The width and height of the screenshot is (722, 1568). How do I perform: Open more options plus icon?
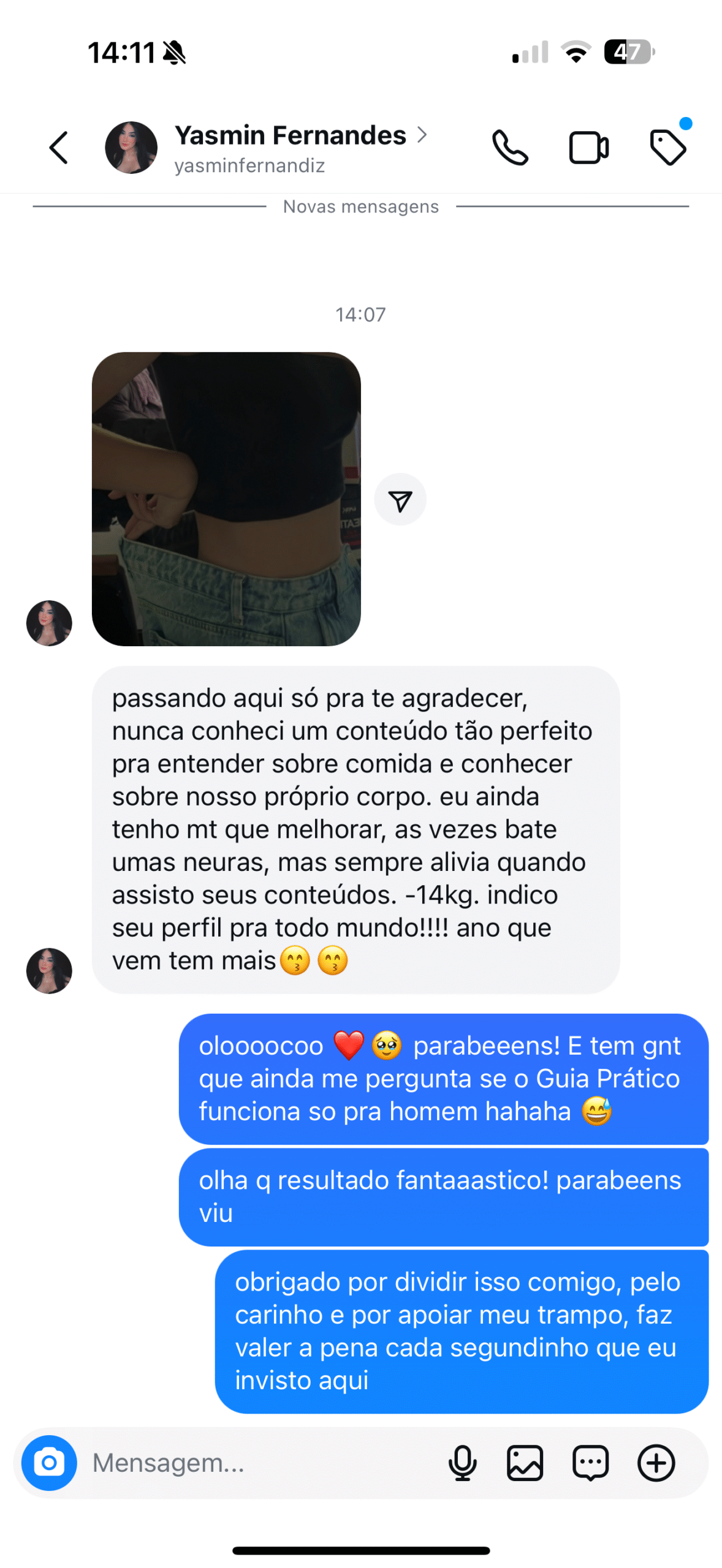point(656,1463)
